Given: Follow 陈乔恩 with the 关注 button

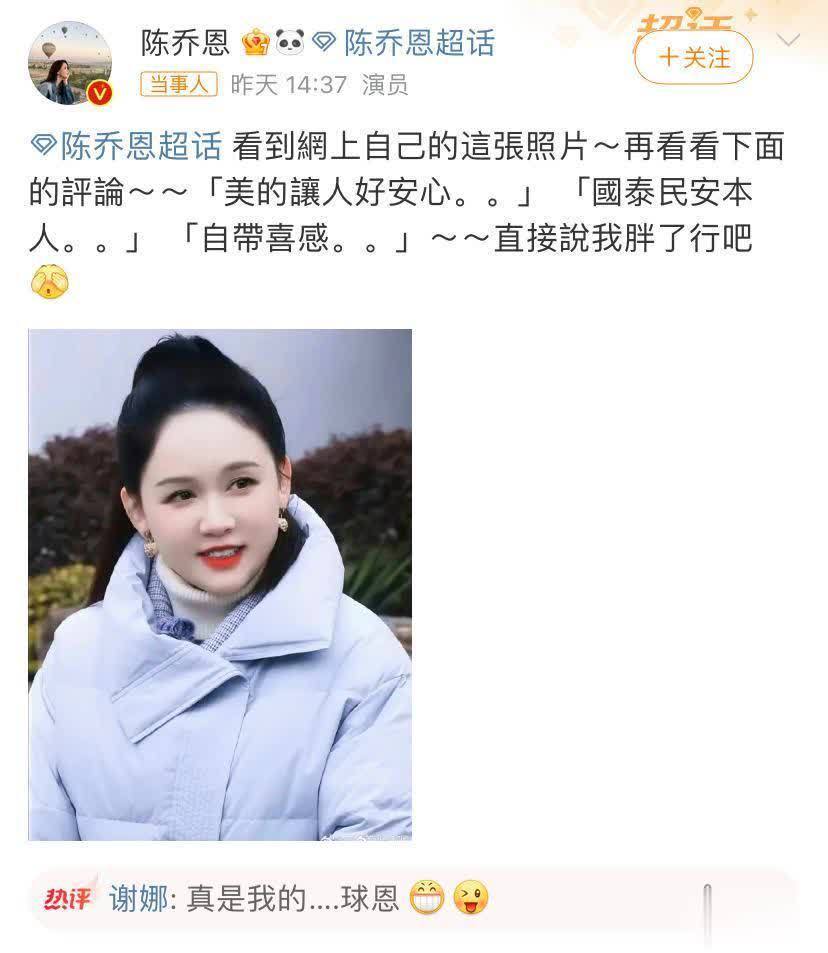Looking at the screenshot, I should 693,57.
